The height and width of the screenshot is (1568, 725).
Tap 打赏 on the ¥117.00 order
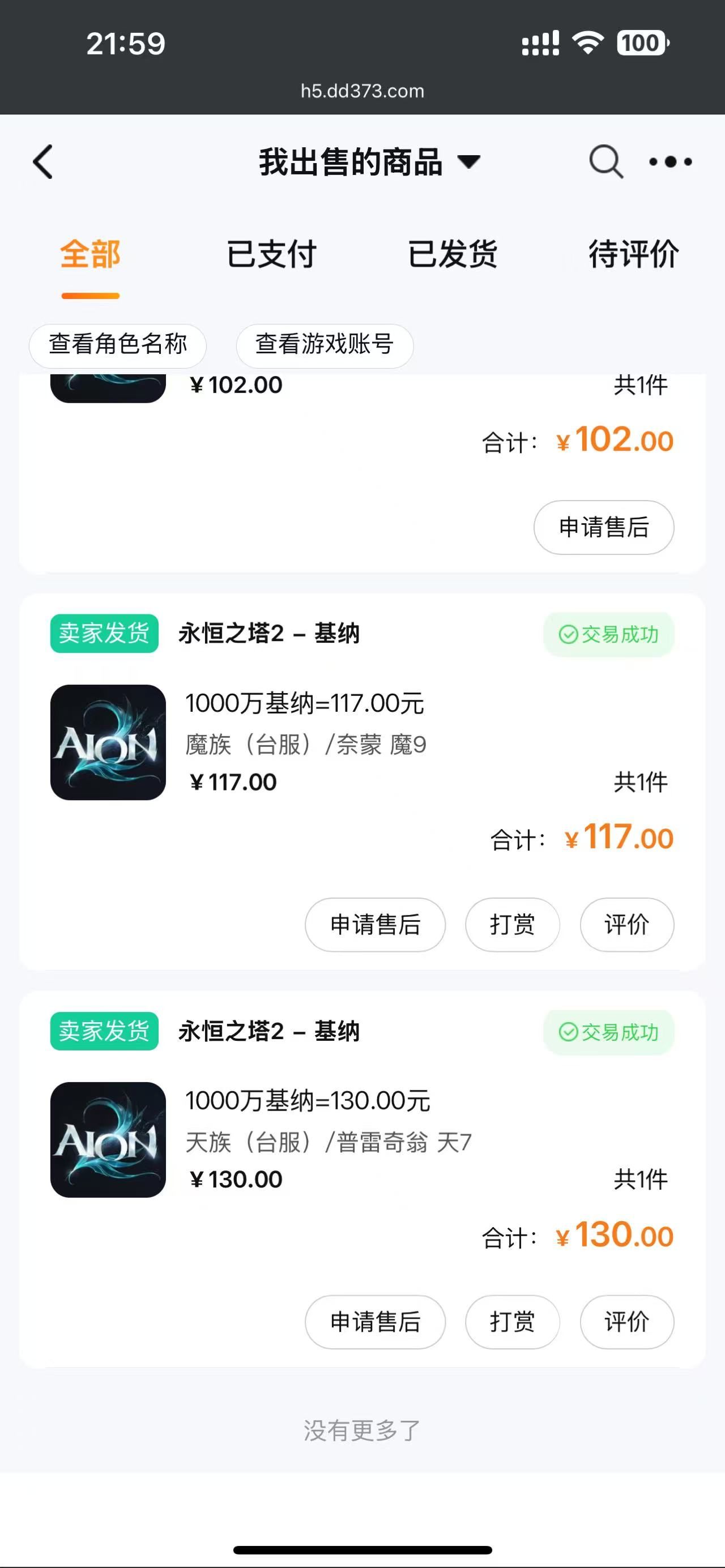coord(512,925)
